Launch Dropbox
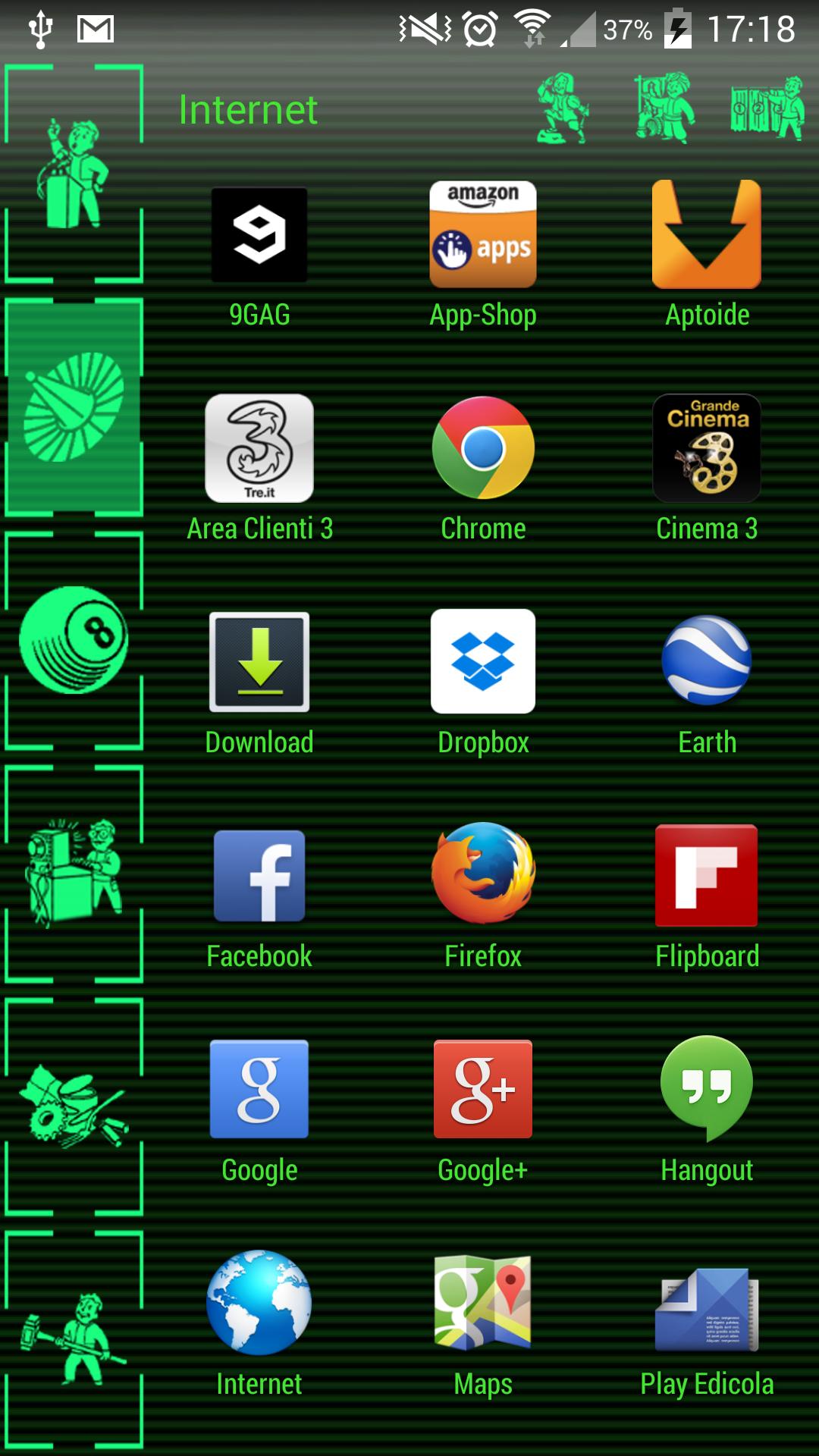Image resolution: width=819 pixels, height=1456 pixels. click(x=483, y=664)
